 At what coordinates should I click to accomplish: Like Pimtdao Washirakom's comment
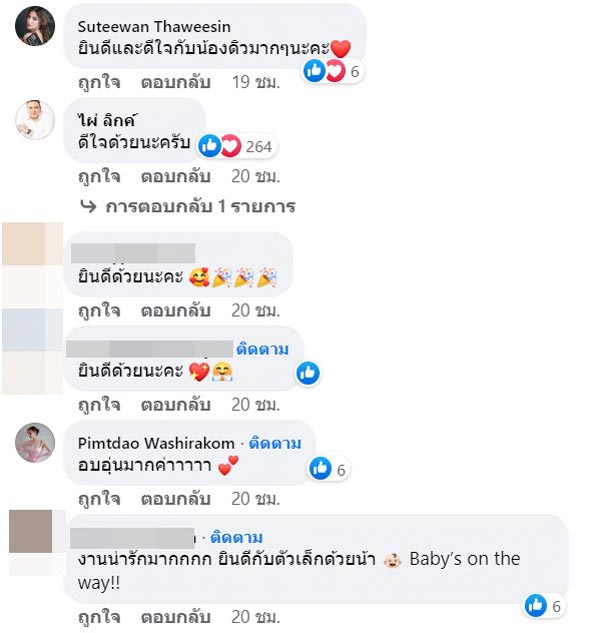pyautogui.click(x=99, y=498)
